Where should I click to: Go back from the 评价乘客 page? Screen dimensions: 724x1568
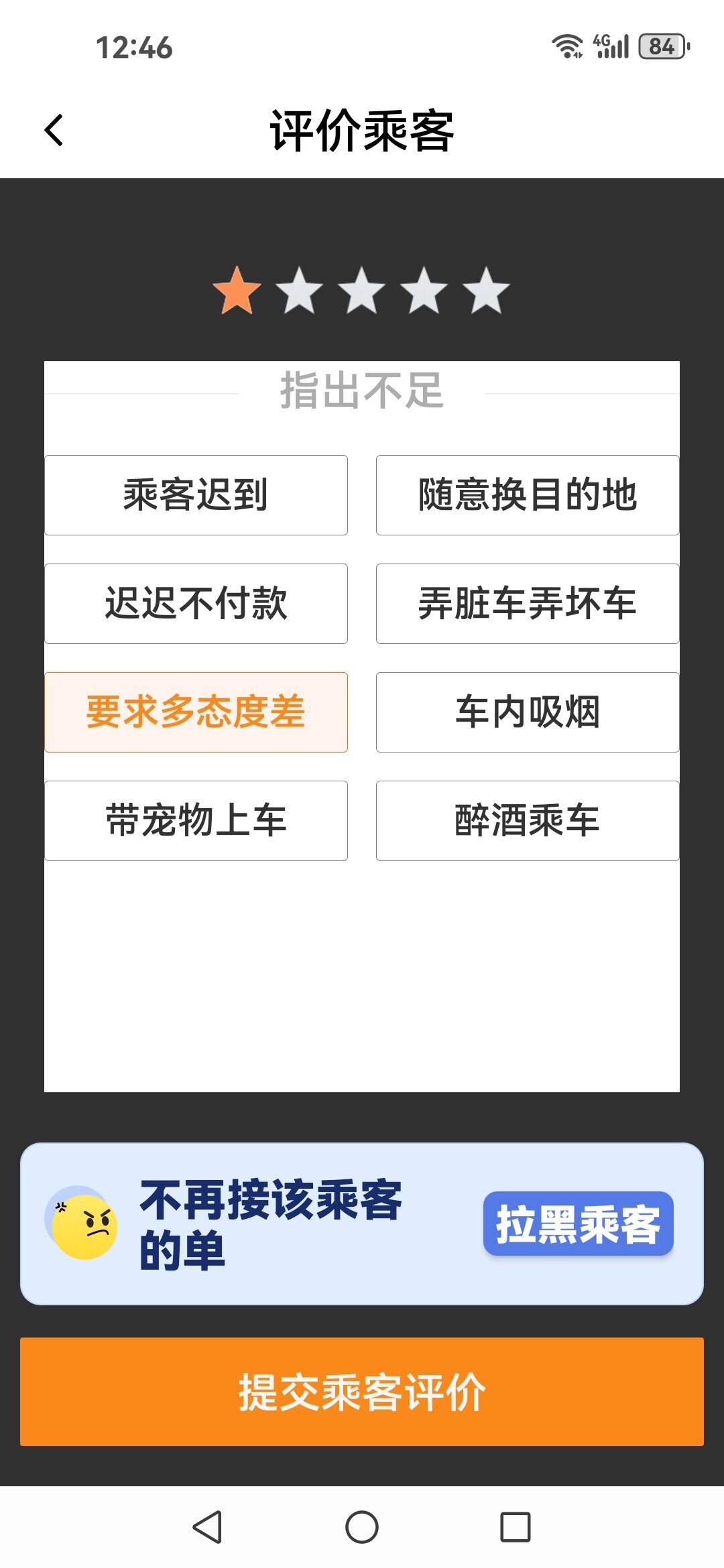[x=54, y=130]
